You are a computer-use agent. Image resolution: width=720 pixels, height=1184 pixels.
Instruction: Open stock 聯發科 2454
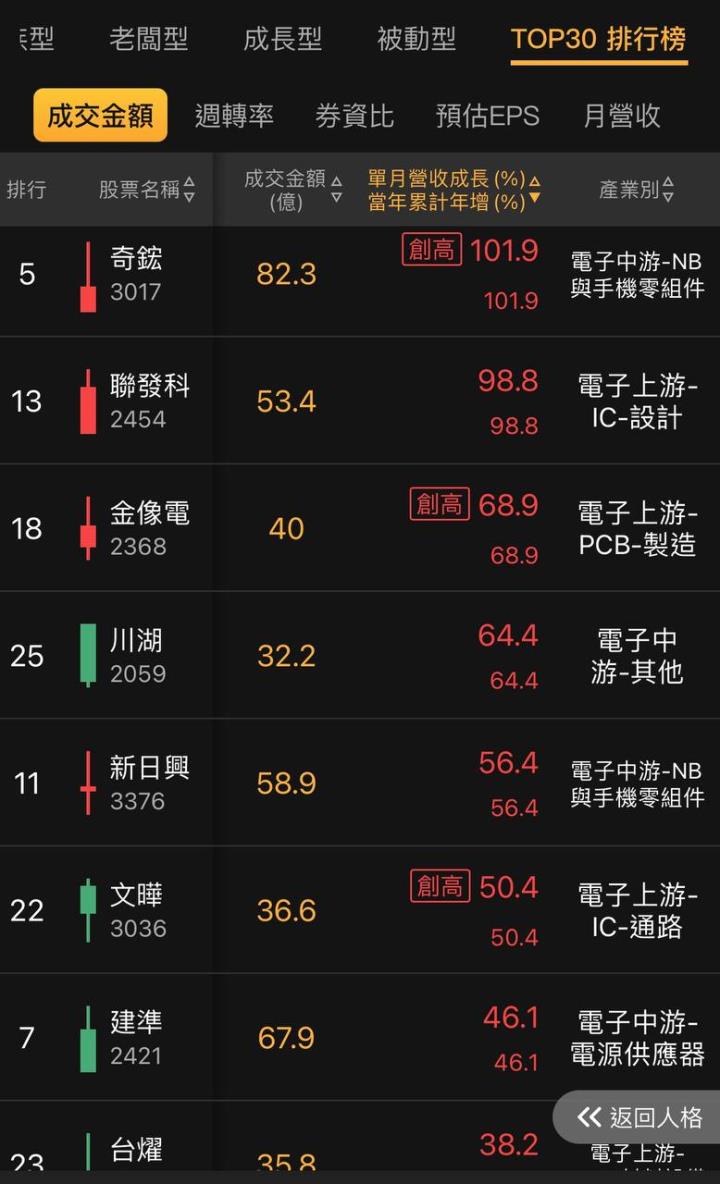tap(149, 401)
